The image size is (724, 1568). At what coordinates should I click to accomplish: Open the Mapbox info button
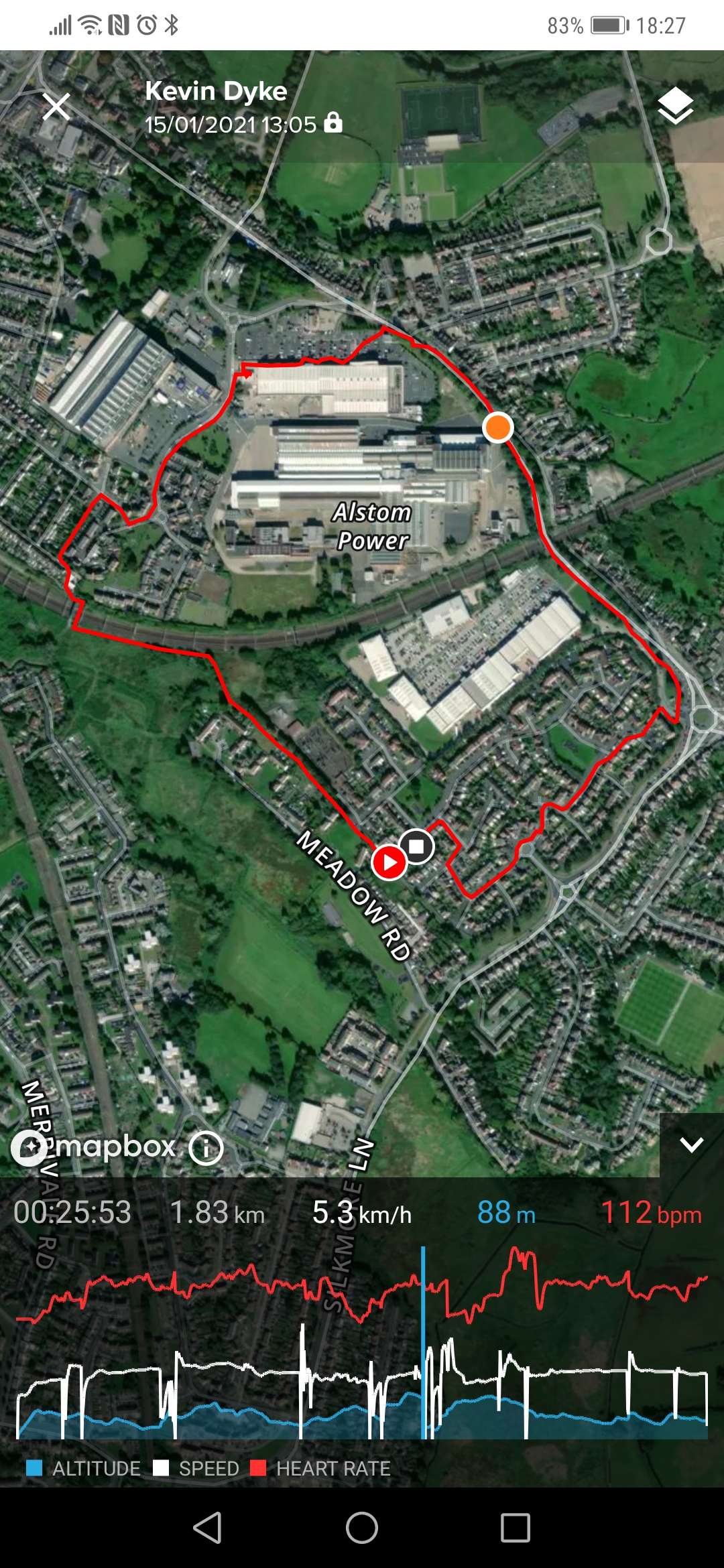click(206, 1148)
